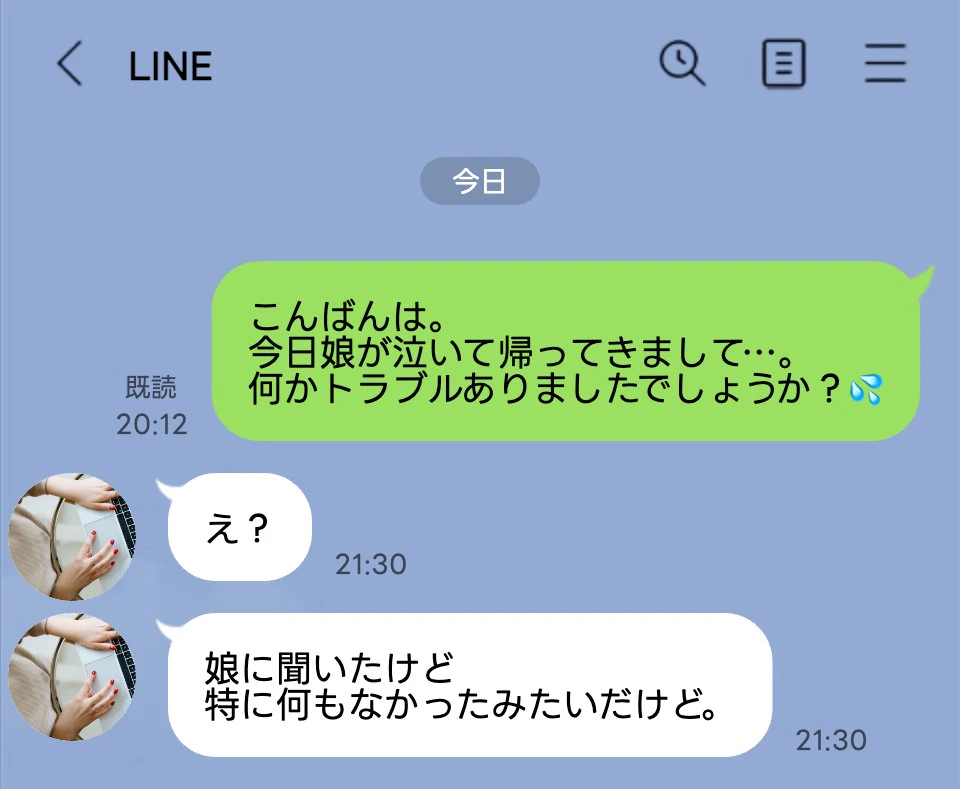Go back from the LINE chat
The image size is (960, 790).
[x=70, y=65]
